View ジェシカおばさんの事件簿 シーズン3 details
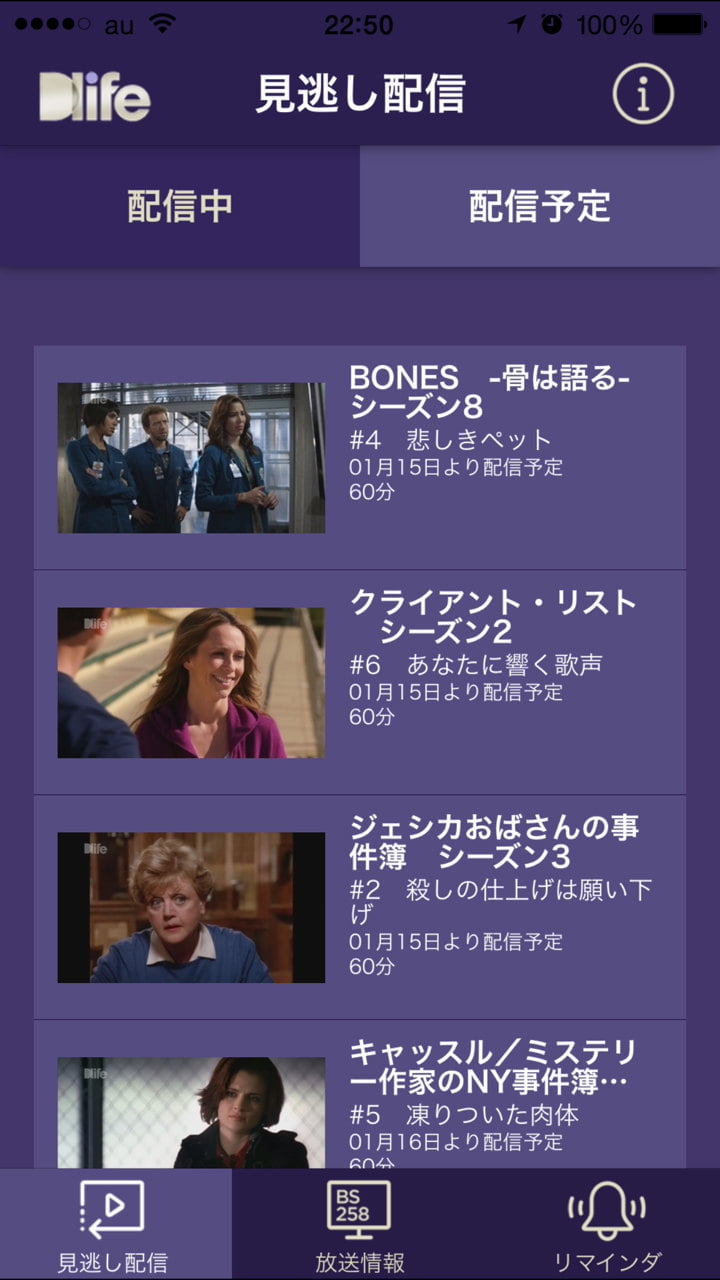The image size is (720, 1280). (360, 908)
